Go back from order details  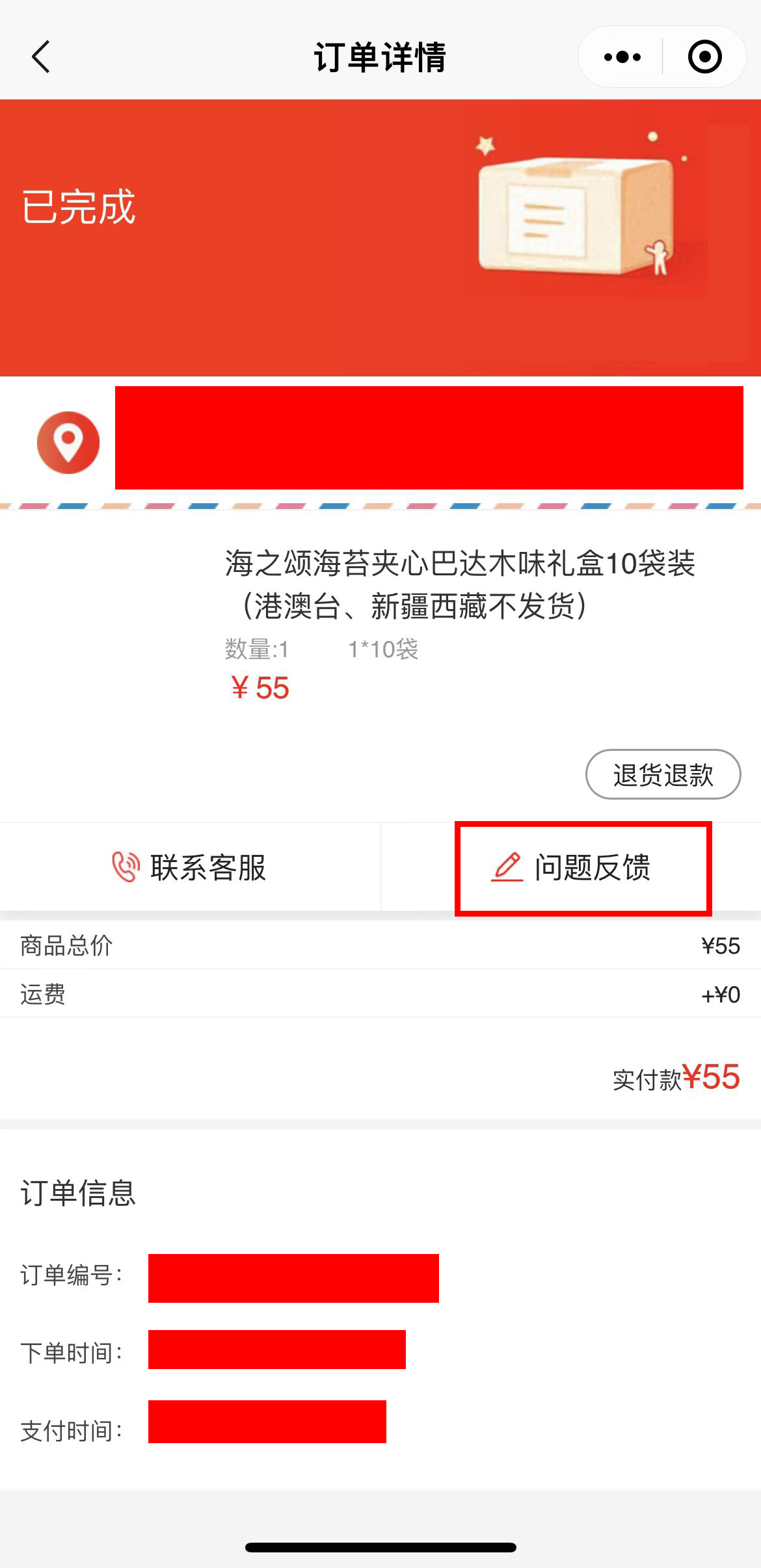click(x=41, y=57)
